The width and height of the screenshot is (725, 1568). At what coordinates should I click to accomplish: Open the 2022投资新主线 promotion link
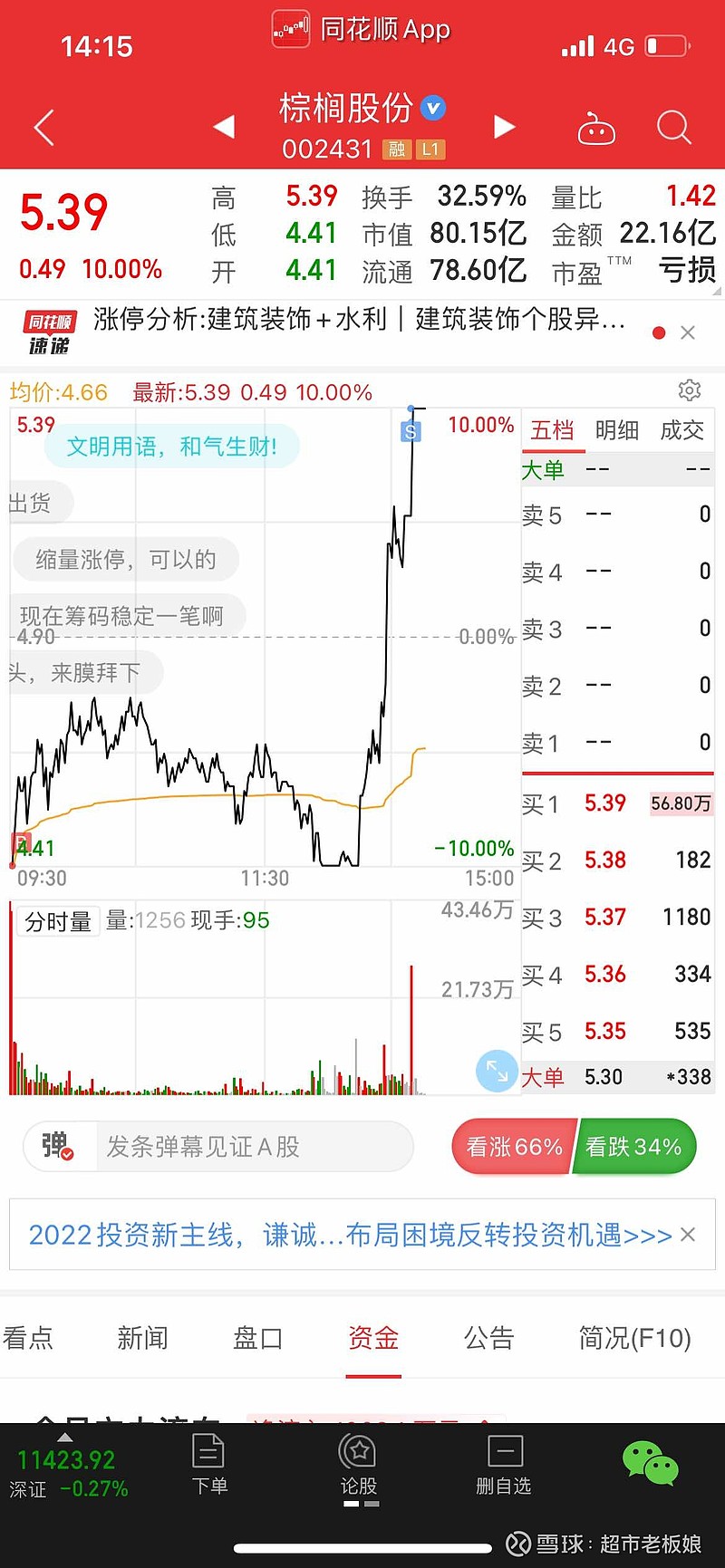click(x=344, y=1235)
